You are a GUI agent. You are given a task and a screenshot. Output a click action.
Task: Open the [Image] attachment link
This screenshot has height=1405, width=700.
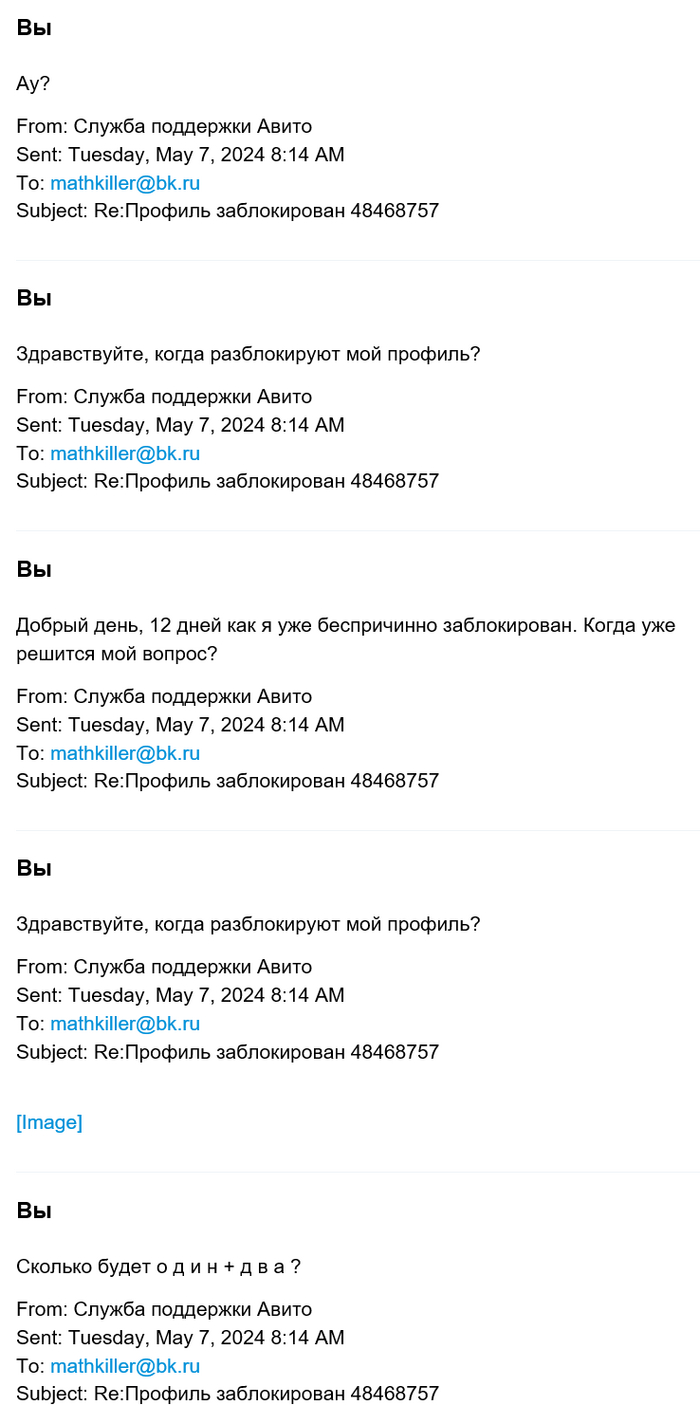coord(49,1122)
